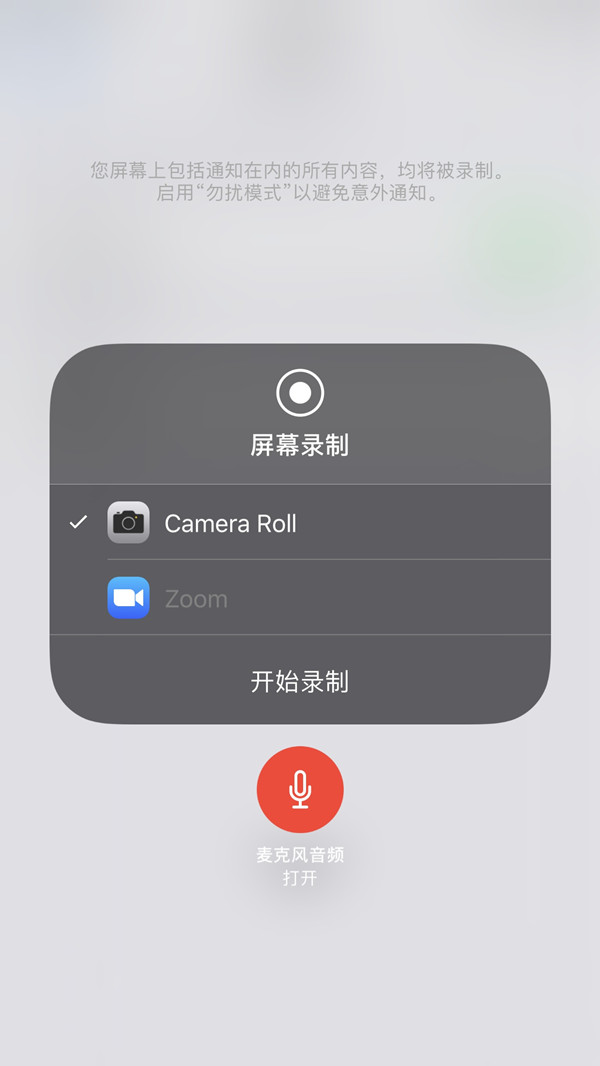Image resolution: width=600 pixels, height=1066 pixels.
Task: Turn off the microphone audio button
Action: click(x=300, y=789)
